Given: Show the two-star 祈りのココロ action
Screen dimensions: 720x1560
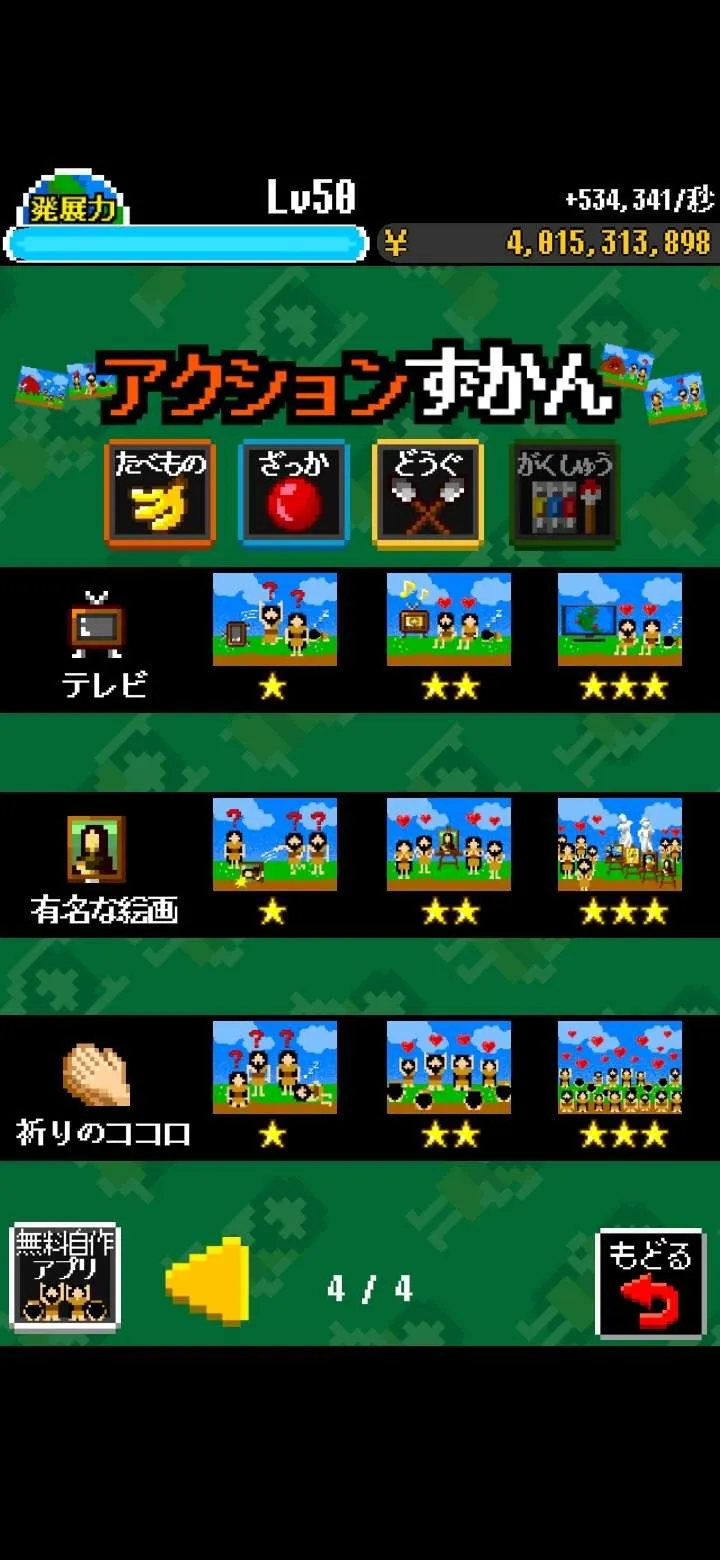Looking at the screenshot, I should point(448,1067).
